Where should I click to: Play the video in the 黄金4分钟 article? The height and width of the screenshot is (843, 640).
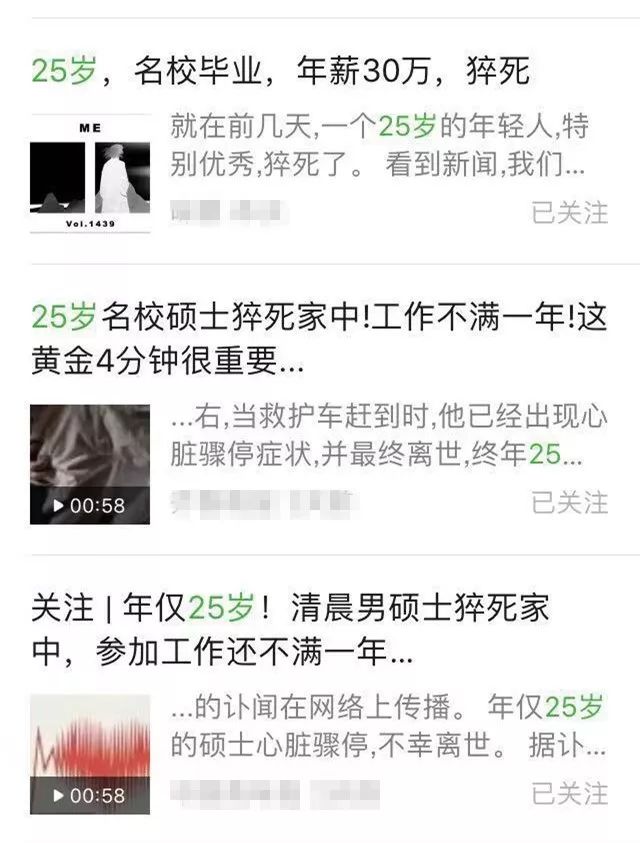tap(90, 464)
